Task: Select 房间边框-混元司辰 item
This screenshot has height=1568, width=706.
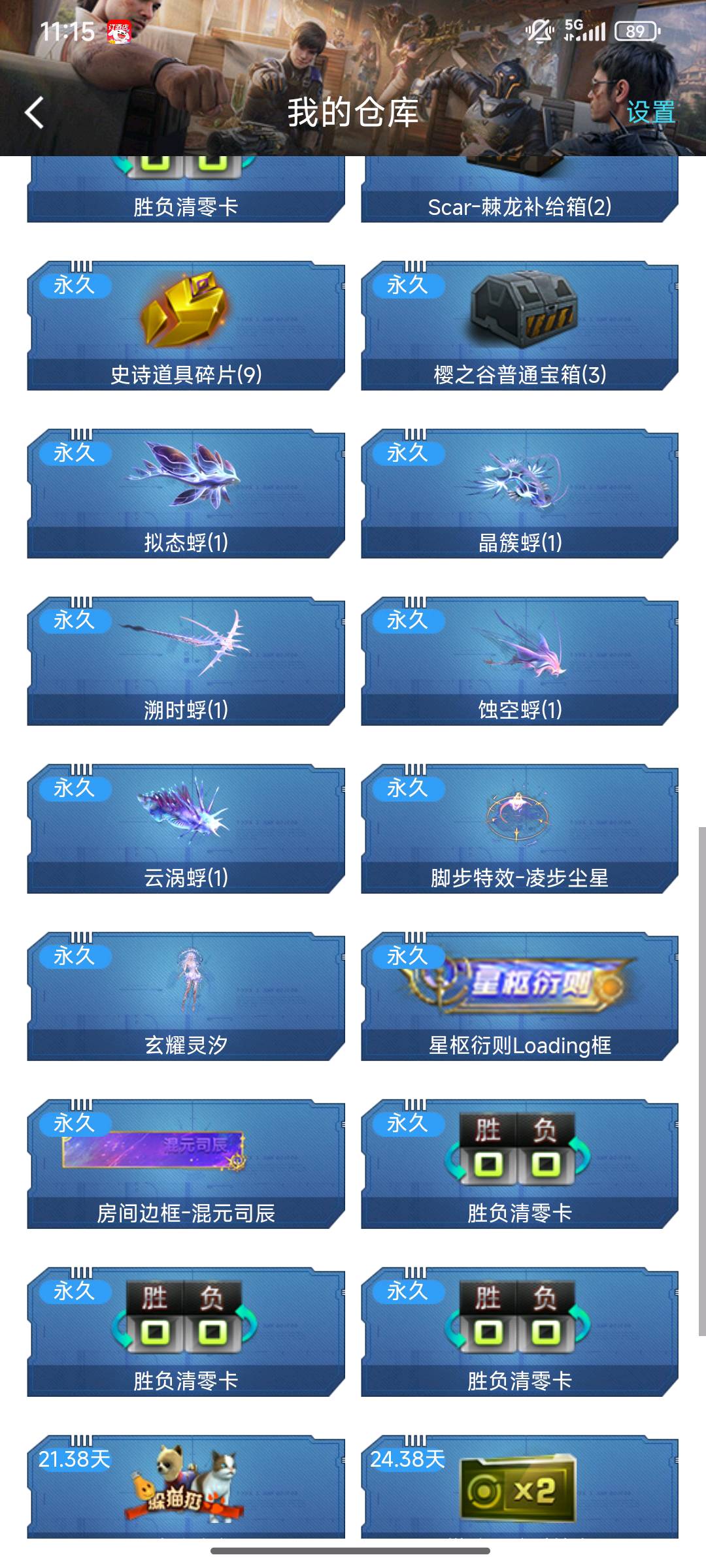Action: click(x=186, y=1164)
